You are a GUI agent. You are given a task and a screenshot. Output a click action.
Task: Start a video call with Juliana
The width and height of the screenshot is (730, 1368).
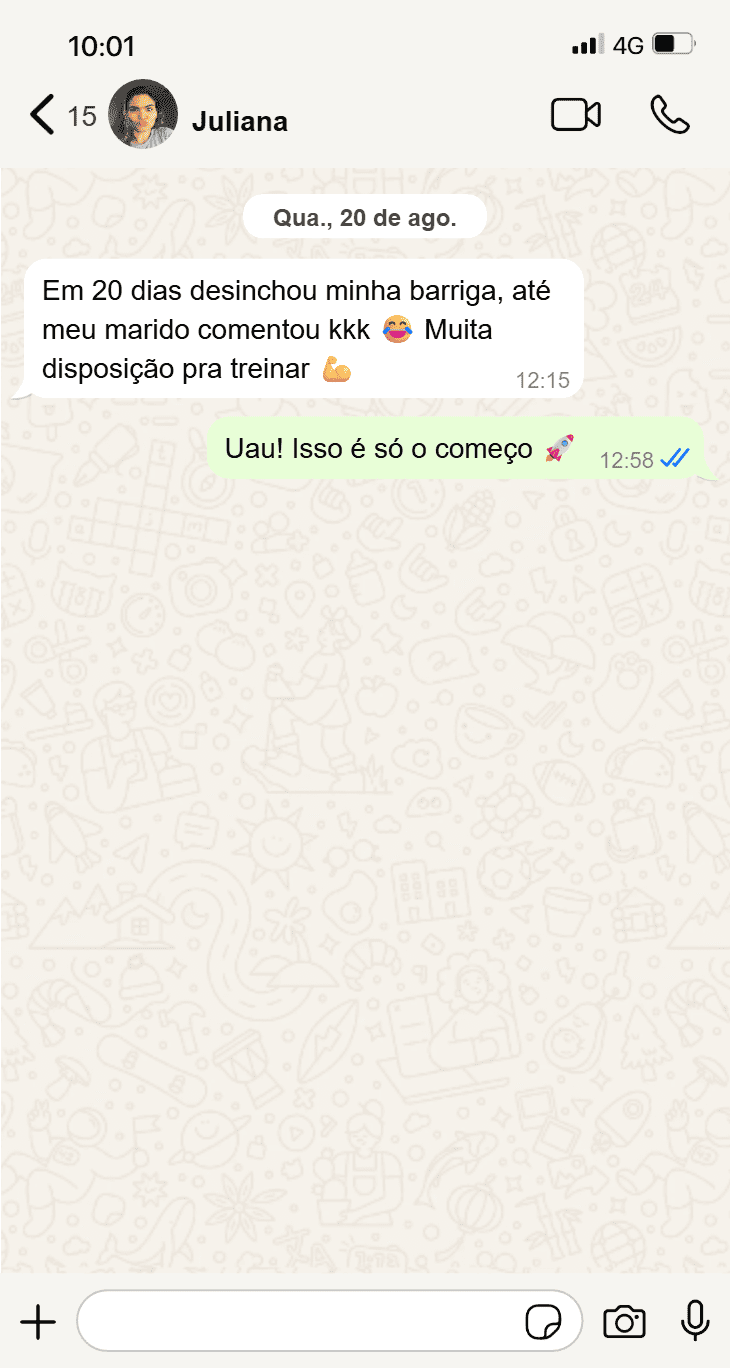(576, 115)
